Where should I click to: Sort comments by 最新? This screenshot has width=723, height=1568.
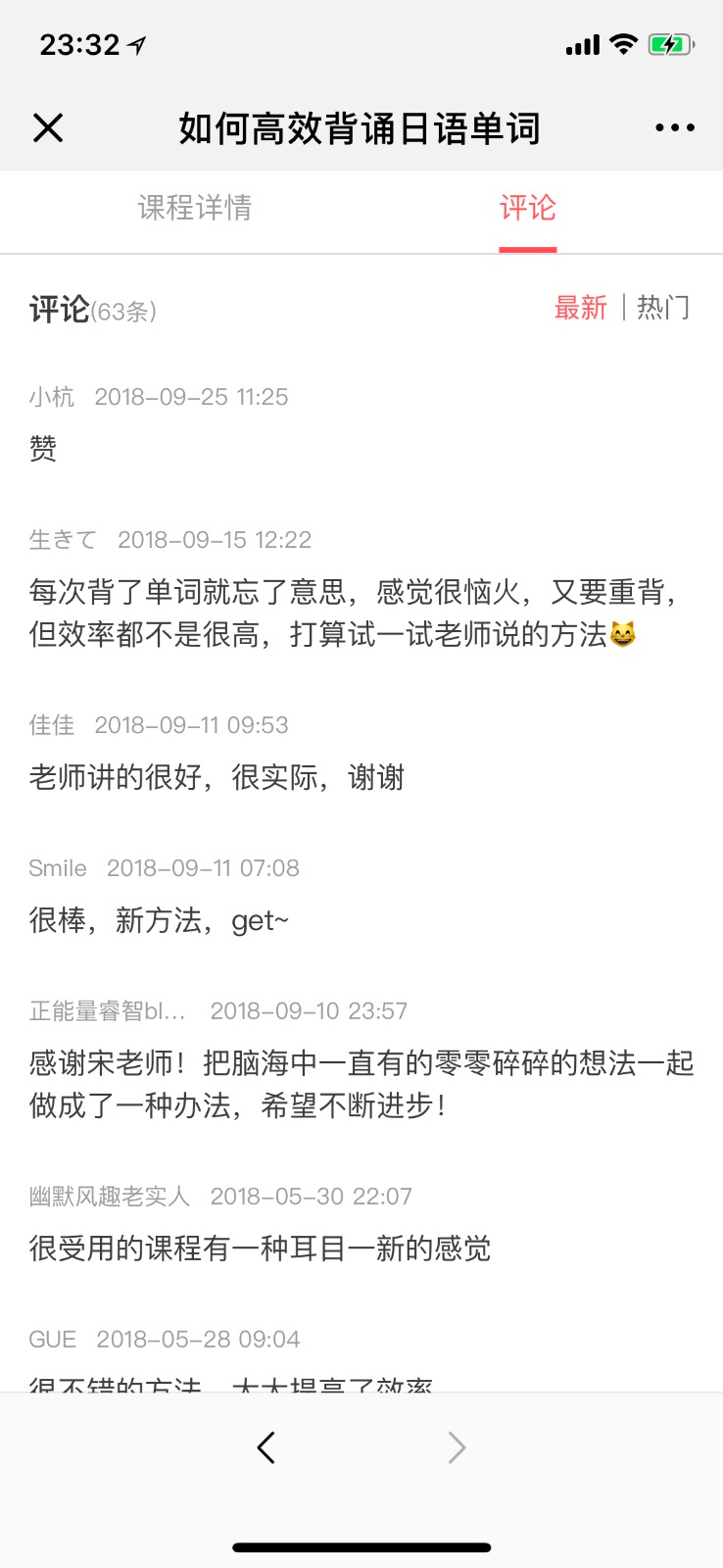tap(581, 308)
